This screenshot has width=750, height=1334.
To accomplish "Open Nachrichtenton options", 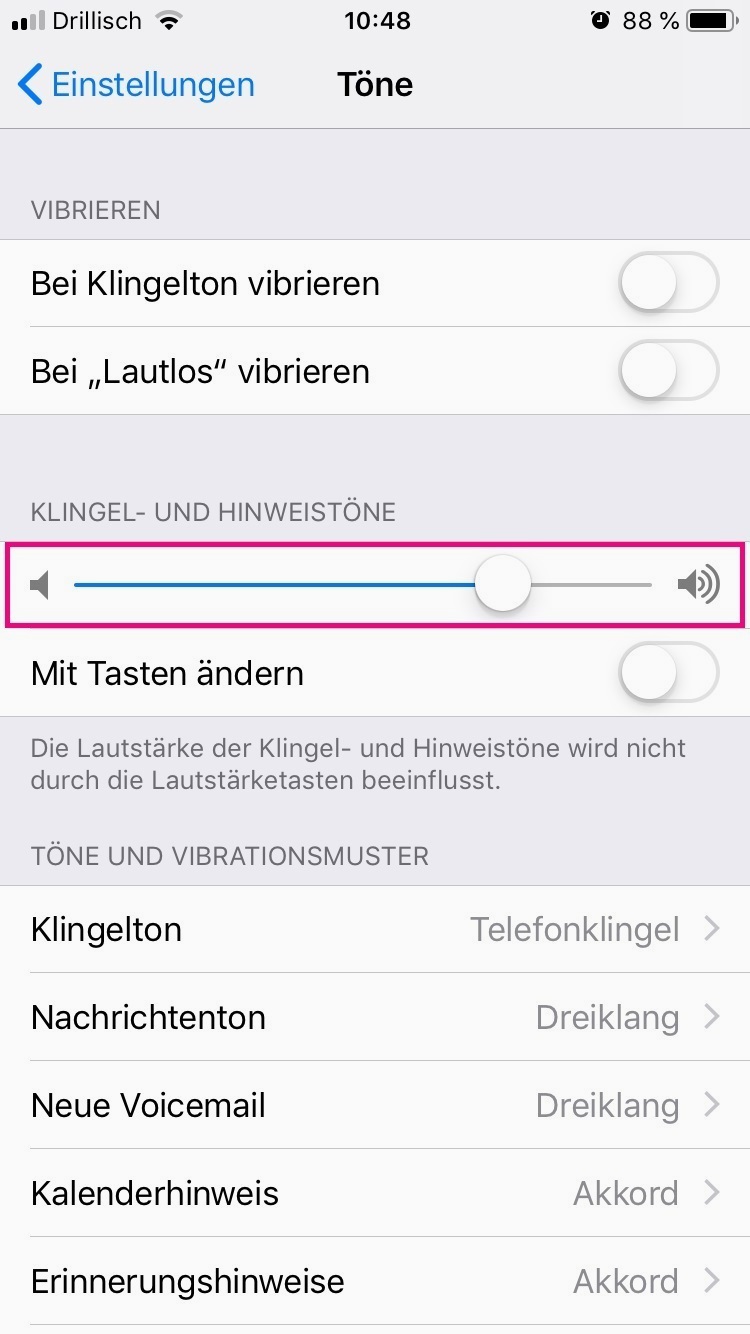I will pyautogui.click(x=375, y=1018).
